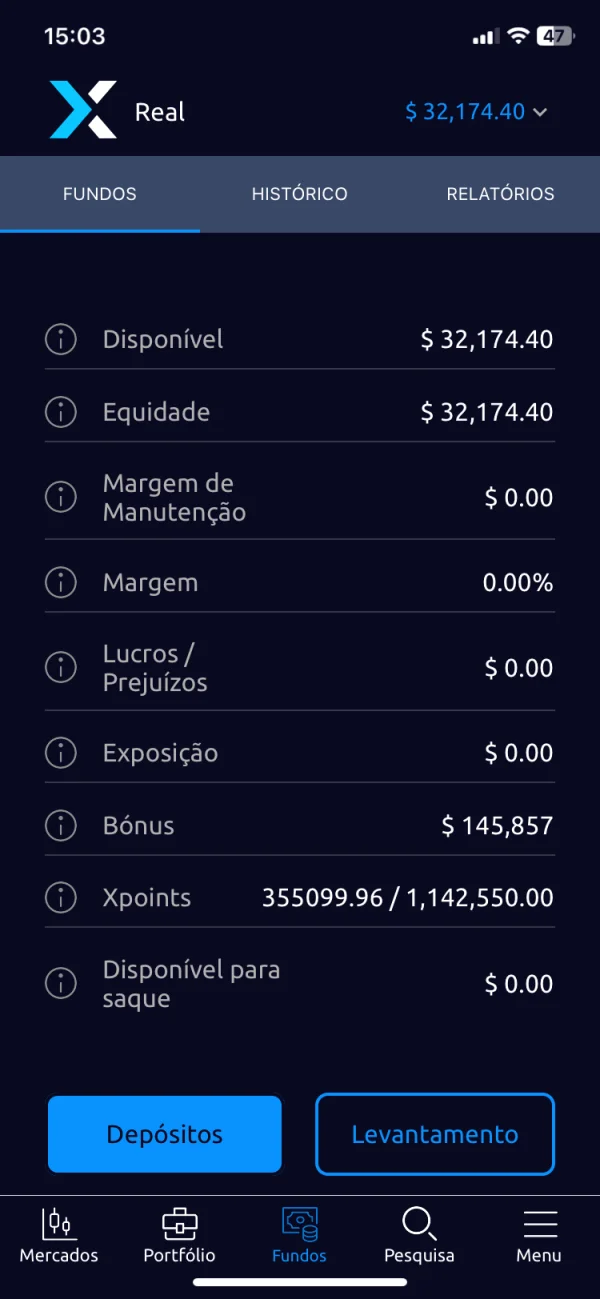
Task: Open the Portfólio tab
Action: pyautogui.click(x=179, y=1236)
